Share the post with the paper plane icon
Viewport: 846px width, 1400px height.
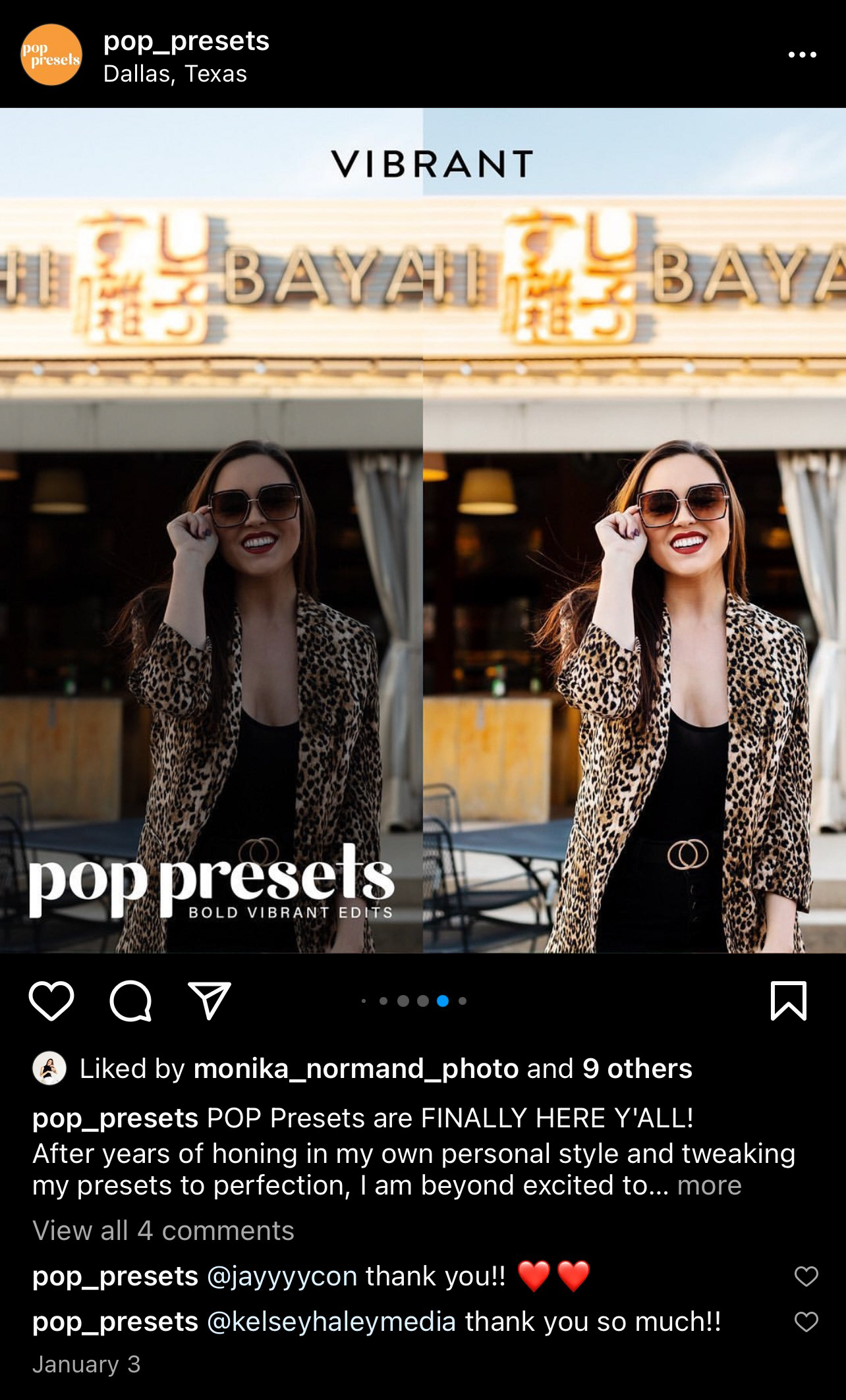tap(210, 1001)
